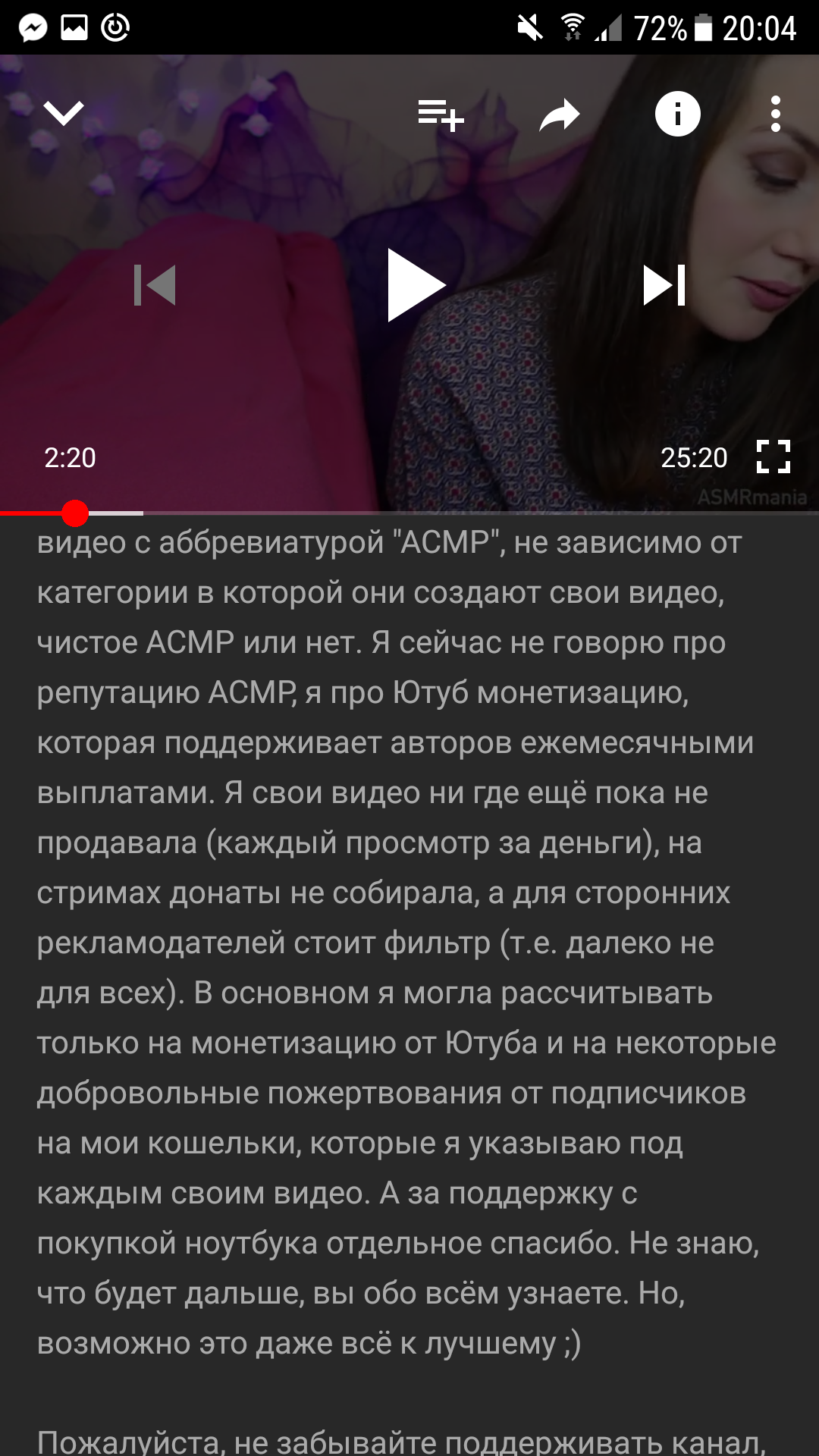Go back to the previous video

coord(155,285)
